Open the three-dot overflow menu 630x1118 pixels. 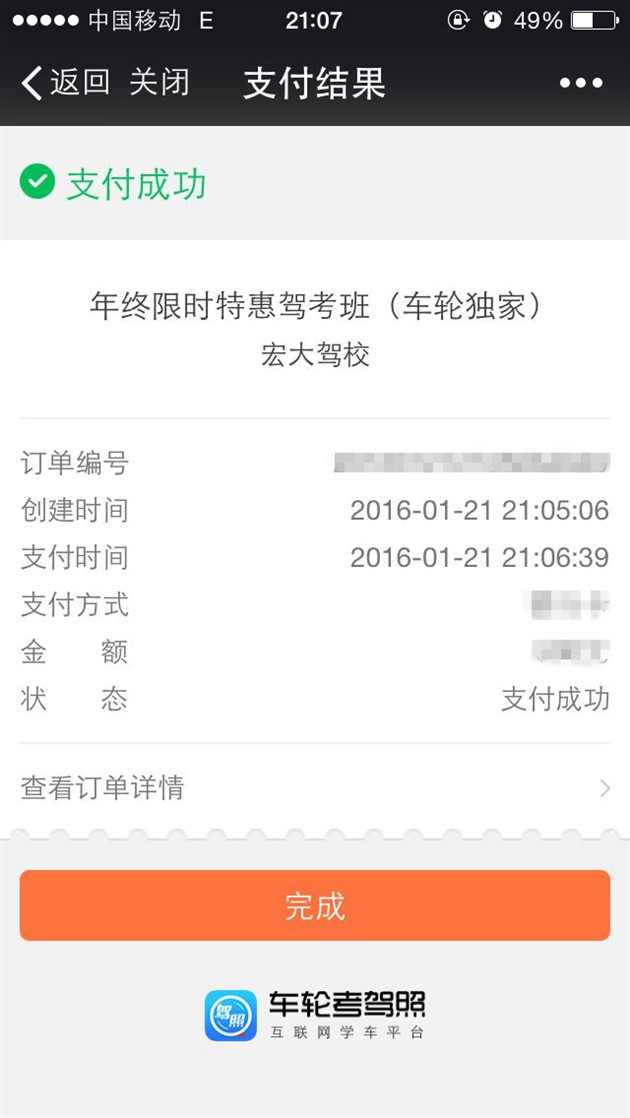pos(581,83)
